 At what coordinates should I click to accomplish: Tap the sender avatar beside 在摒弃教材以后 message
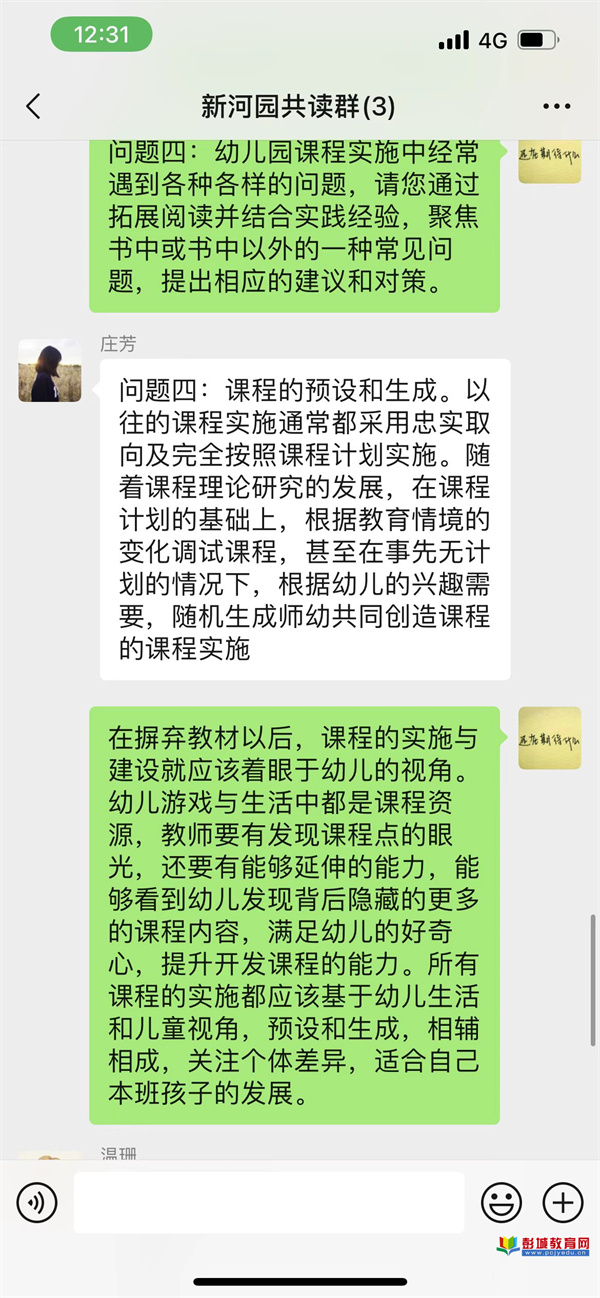pyautogui.click(x=549, y=738)
